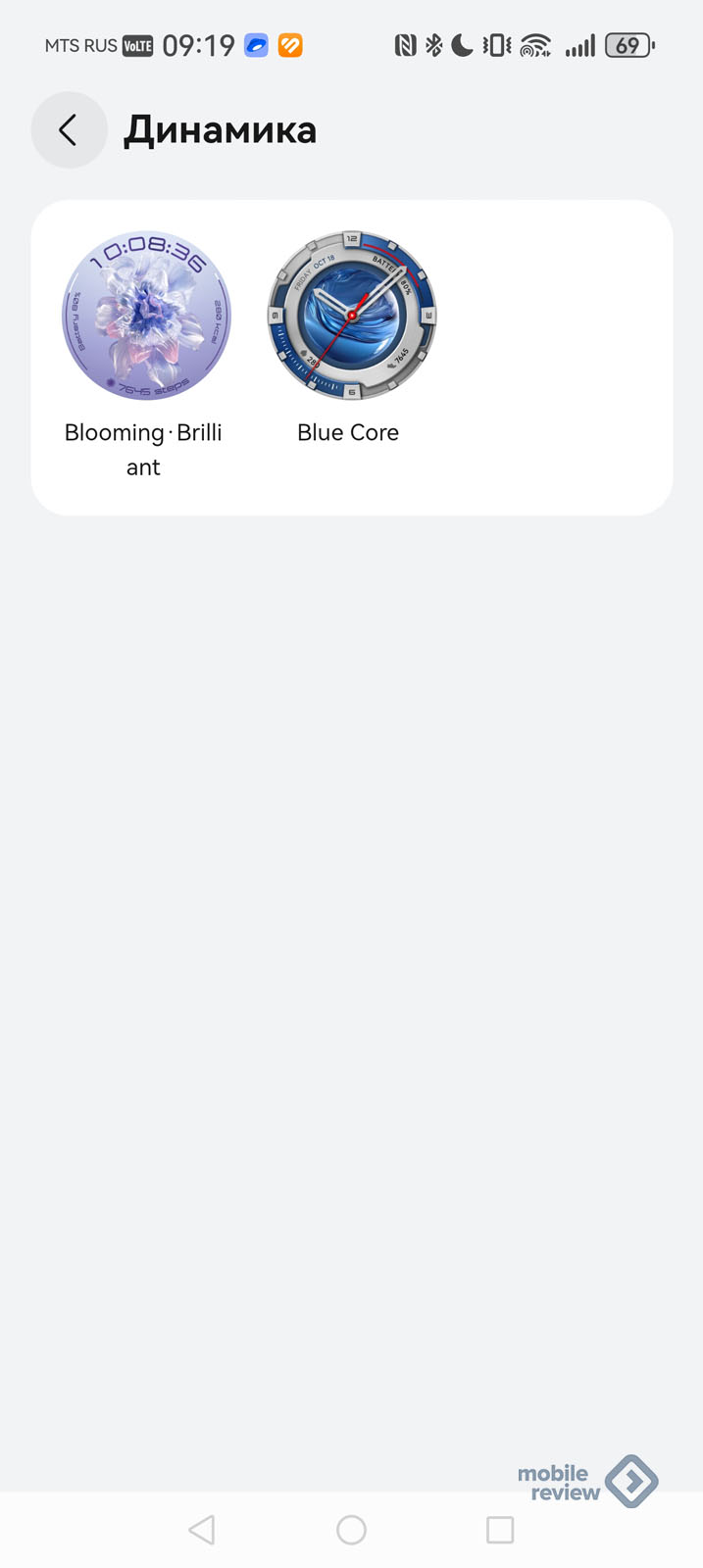
Task: Go to the home screen
Action: click(x=351, y=1530)
